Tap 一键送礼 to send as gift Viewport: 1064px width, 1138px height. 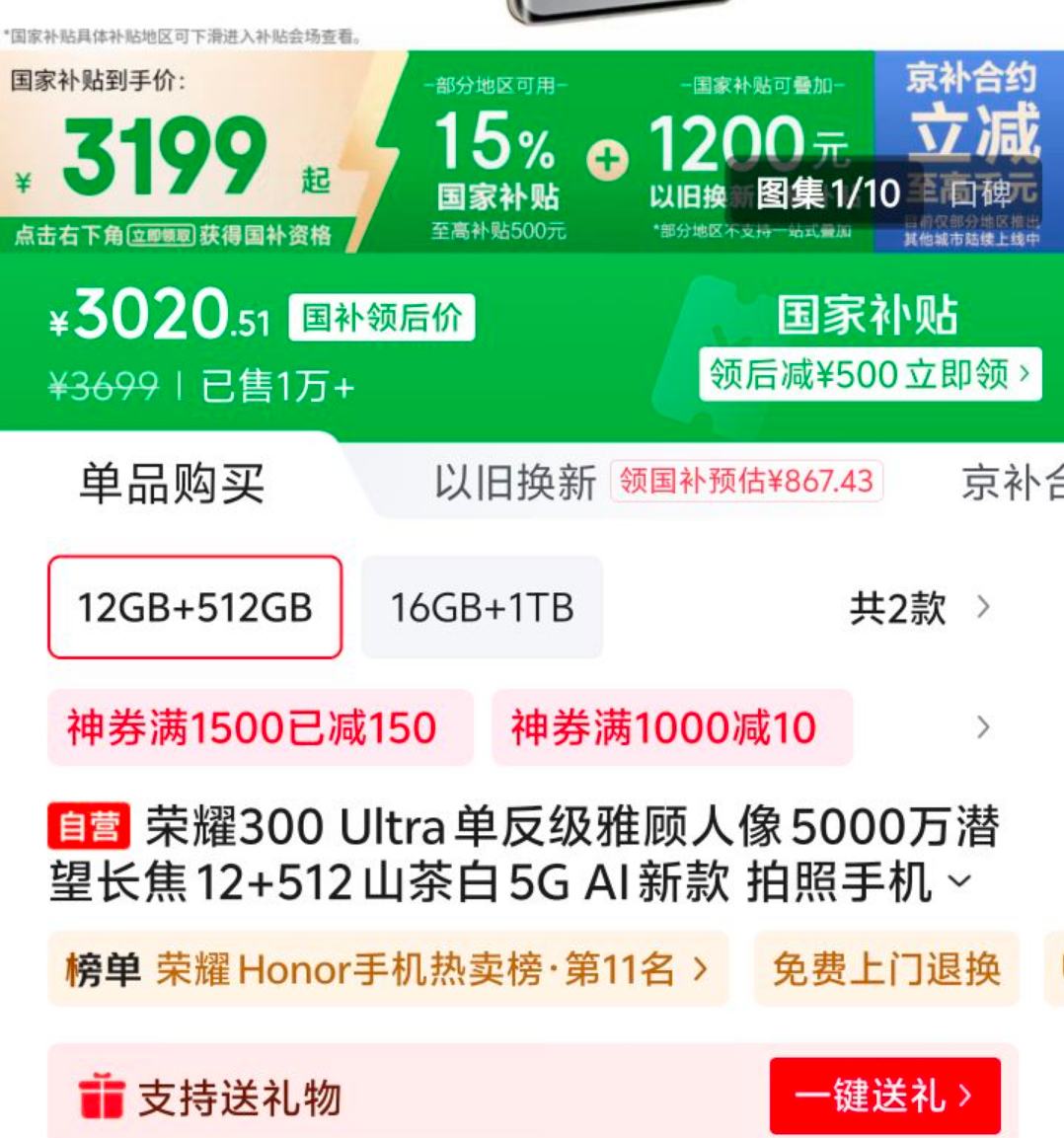tap(884, 1096)
